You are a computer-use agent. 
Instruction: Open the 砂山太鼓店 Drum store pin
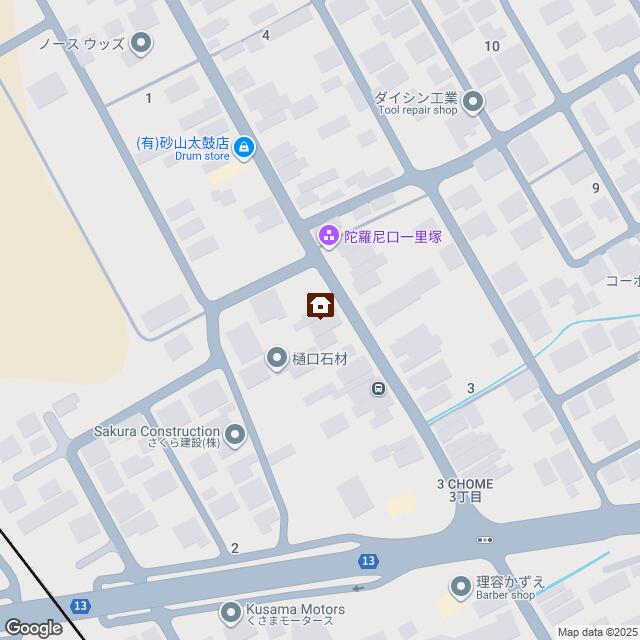(x=245, y=150)
